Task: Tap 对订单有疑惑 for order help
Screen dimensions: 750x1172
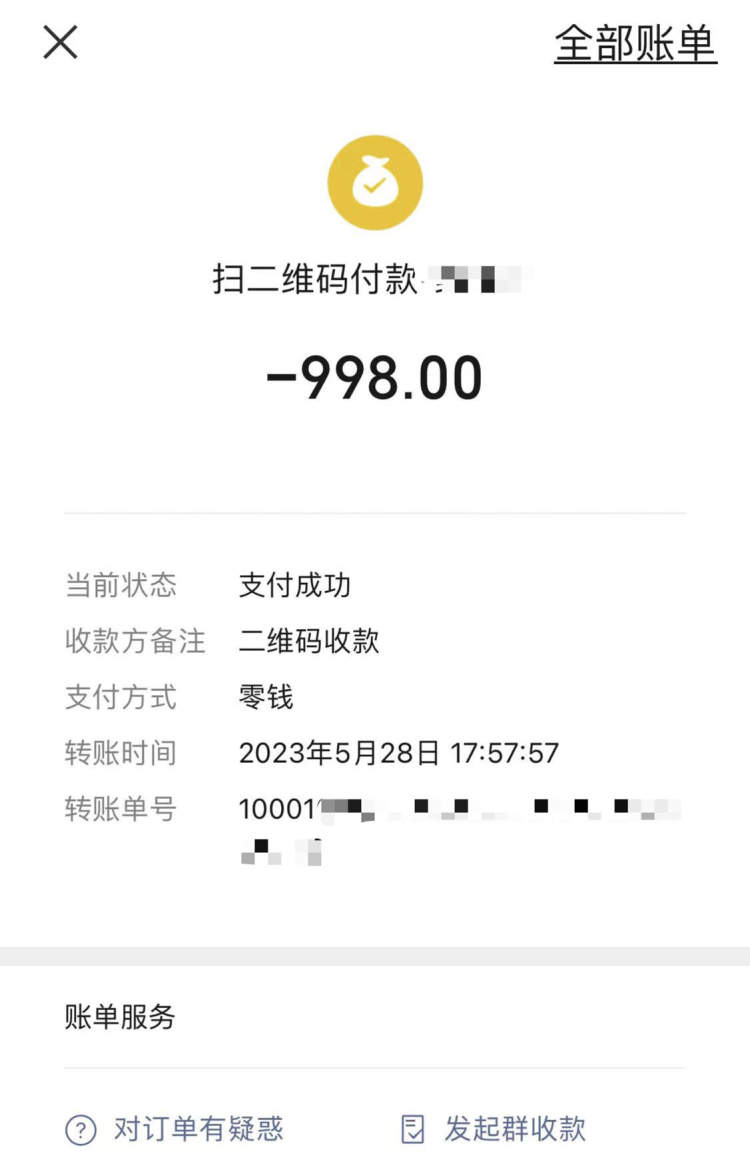Action: click(x=175, y=1129)
